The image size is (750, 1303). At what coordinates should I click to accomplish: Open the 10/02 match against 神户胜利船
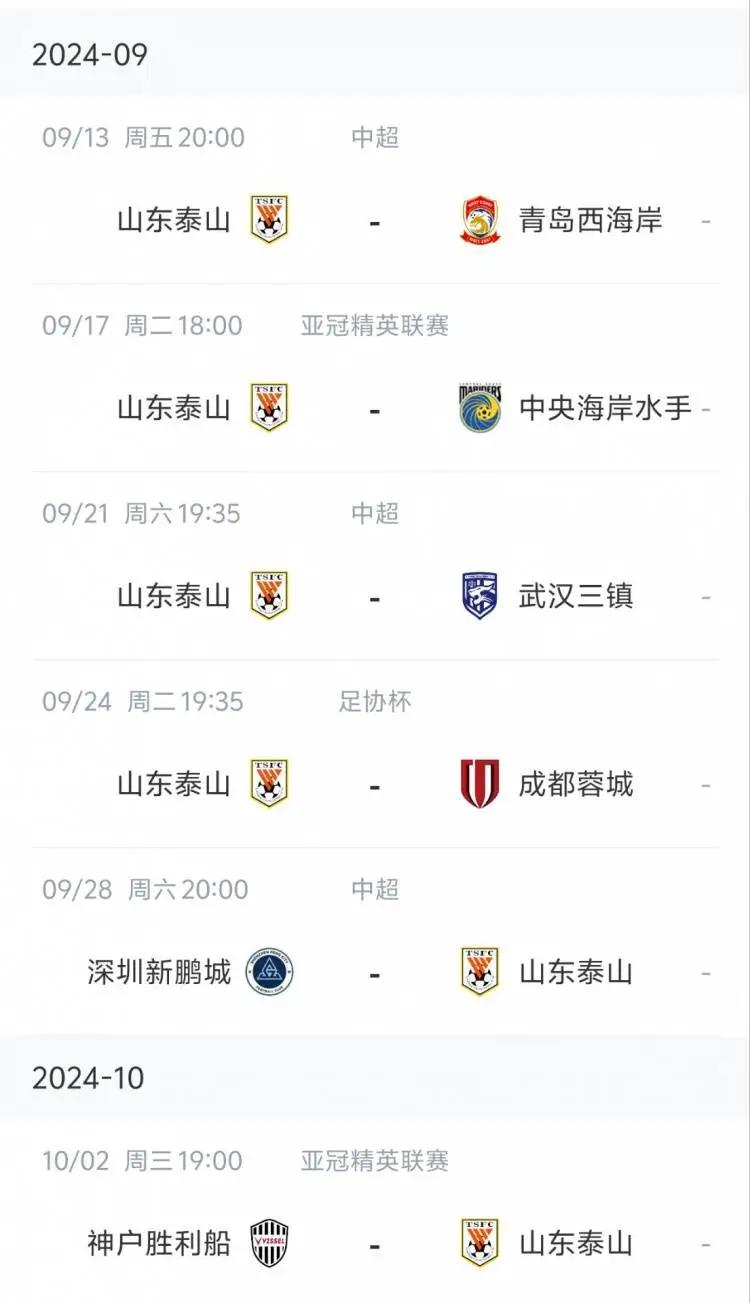click(x=375, y=1212)
